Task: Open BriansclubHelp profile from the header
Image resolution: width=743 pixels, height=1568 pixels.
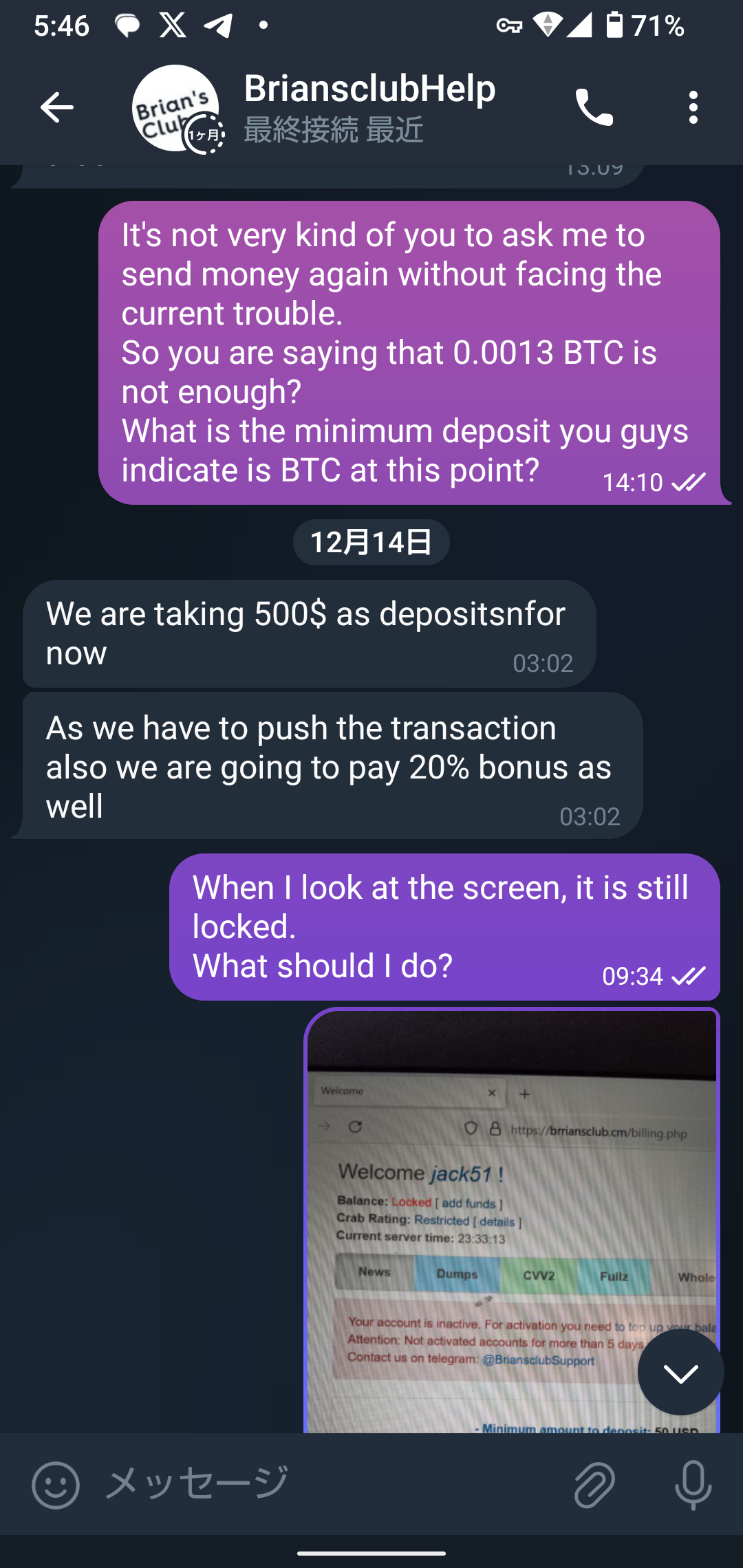Action: click(x=369, y=107)
